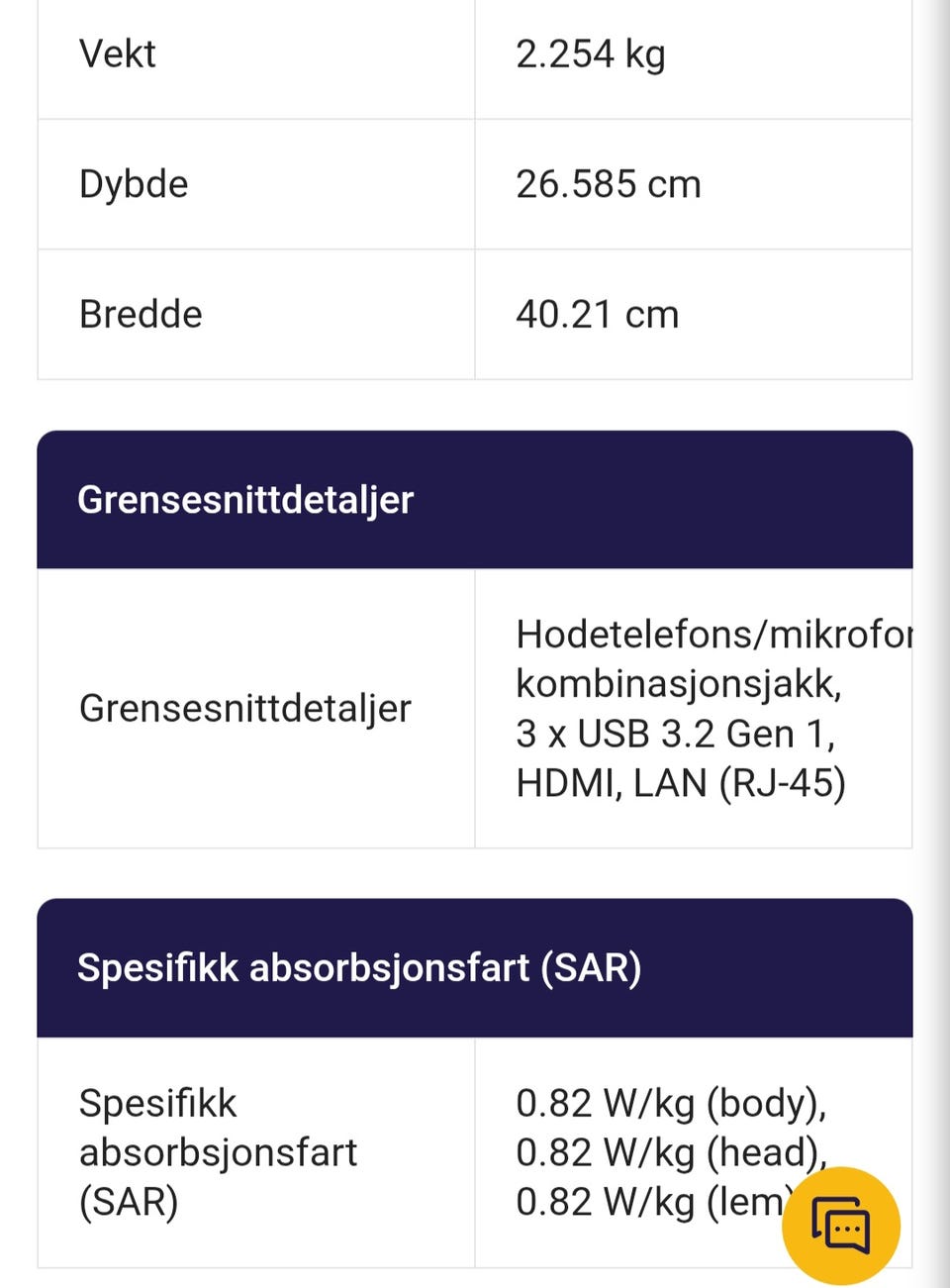Click the Dybde specification label

click(x=134, y=184)
